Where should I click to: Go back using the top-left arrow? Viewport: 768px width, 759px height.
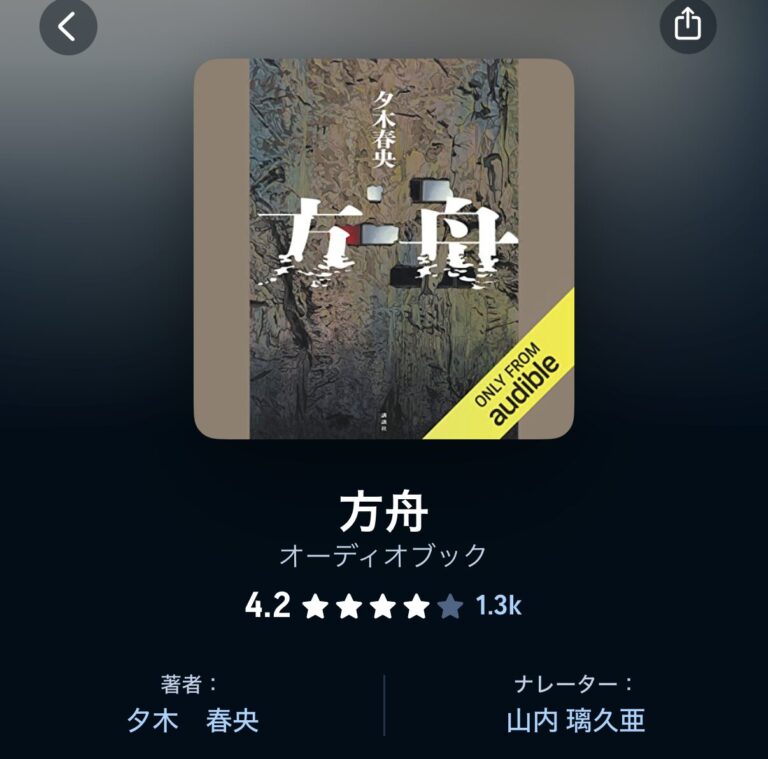coord(68,26)
